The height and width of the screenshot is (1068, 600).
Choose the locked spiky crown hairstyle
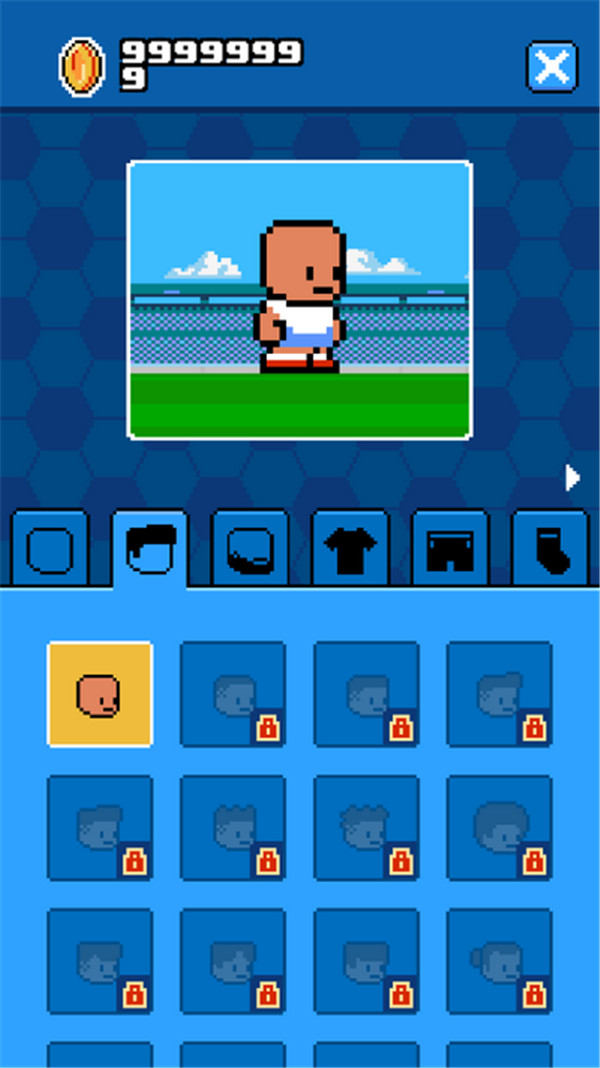233,828
